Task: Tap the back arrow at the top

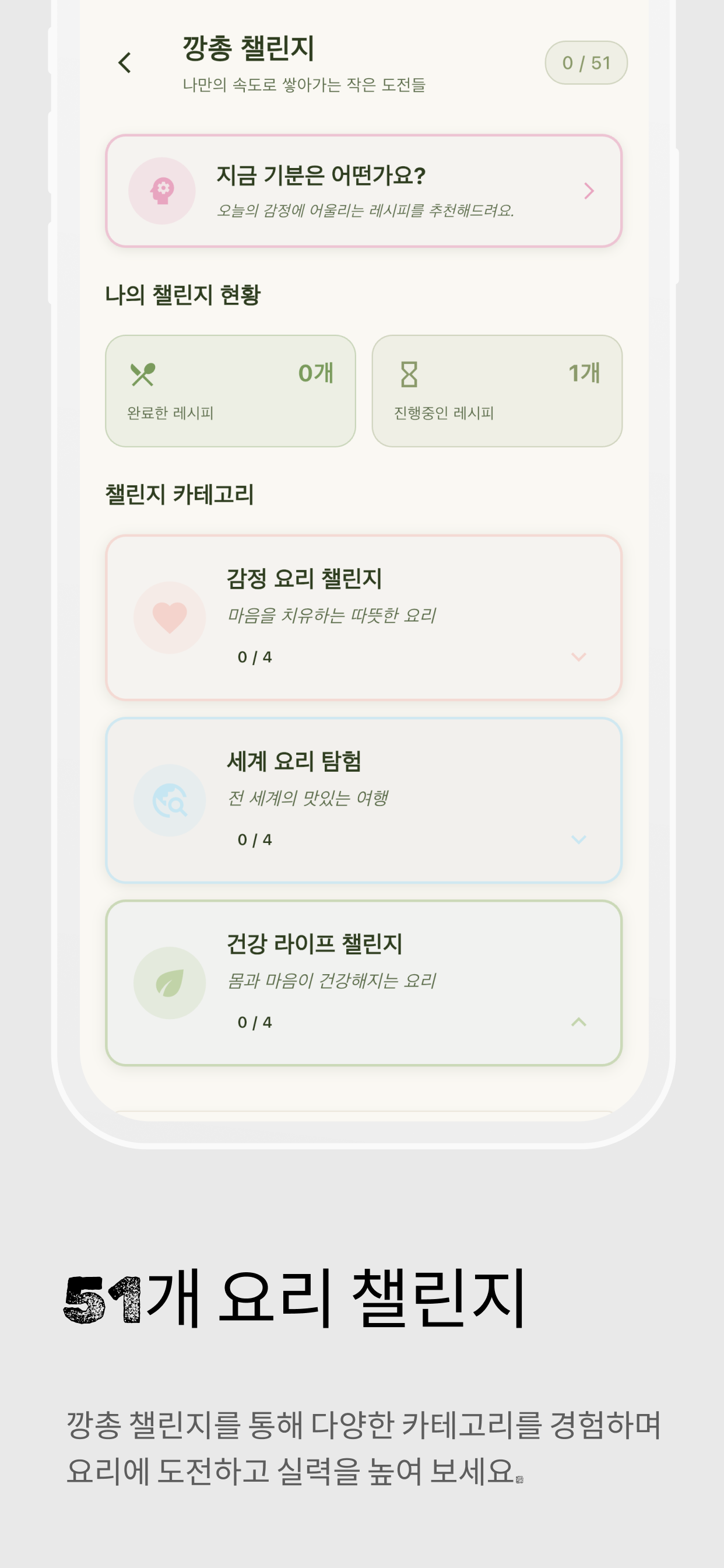Action: (x=125, y=62)
